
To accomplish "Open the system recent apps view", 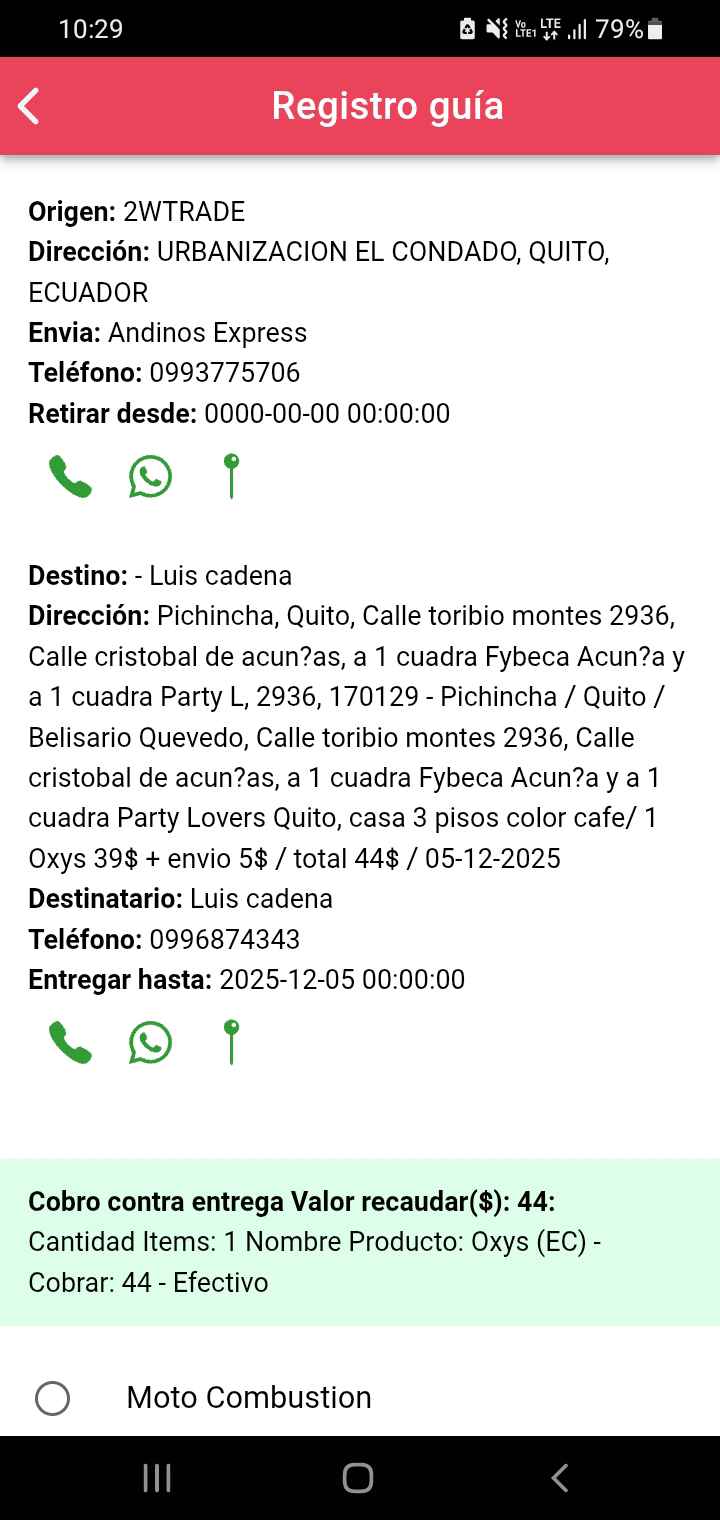I will click(157, 1478).
